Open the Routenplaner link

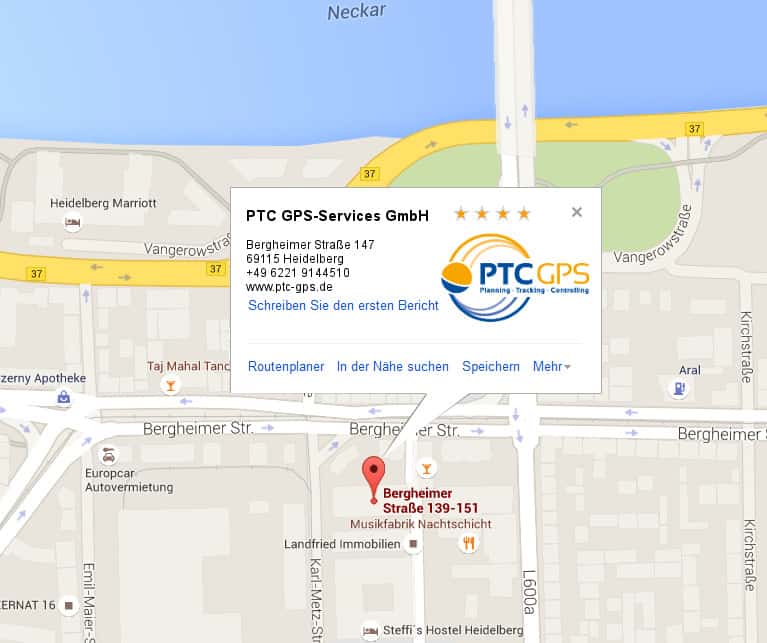tap(286, 367)
